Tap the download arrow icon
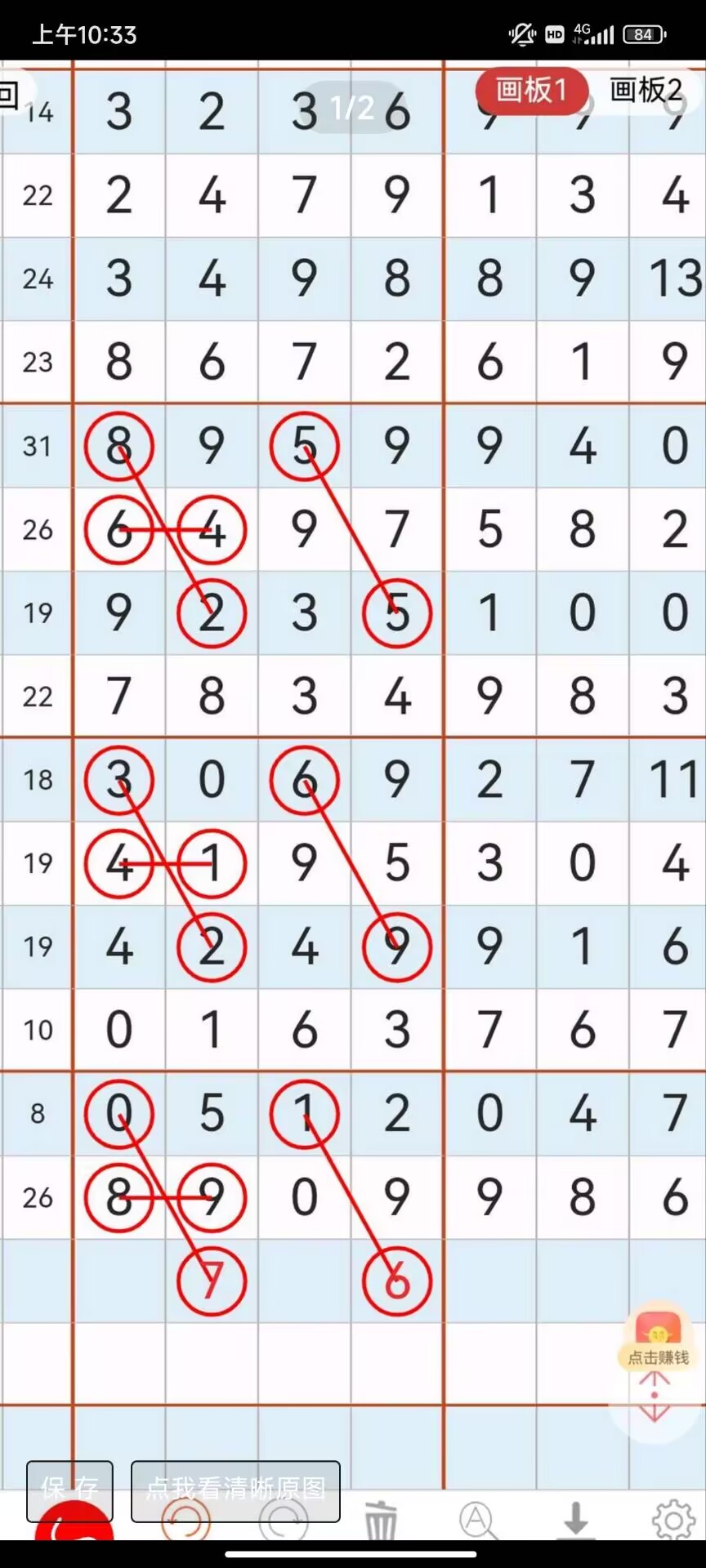This screenshot has width=706, height=1568. click(576, 1521)
